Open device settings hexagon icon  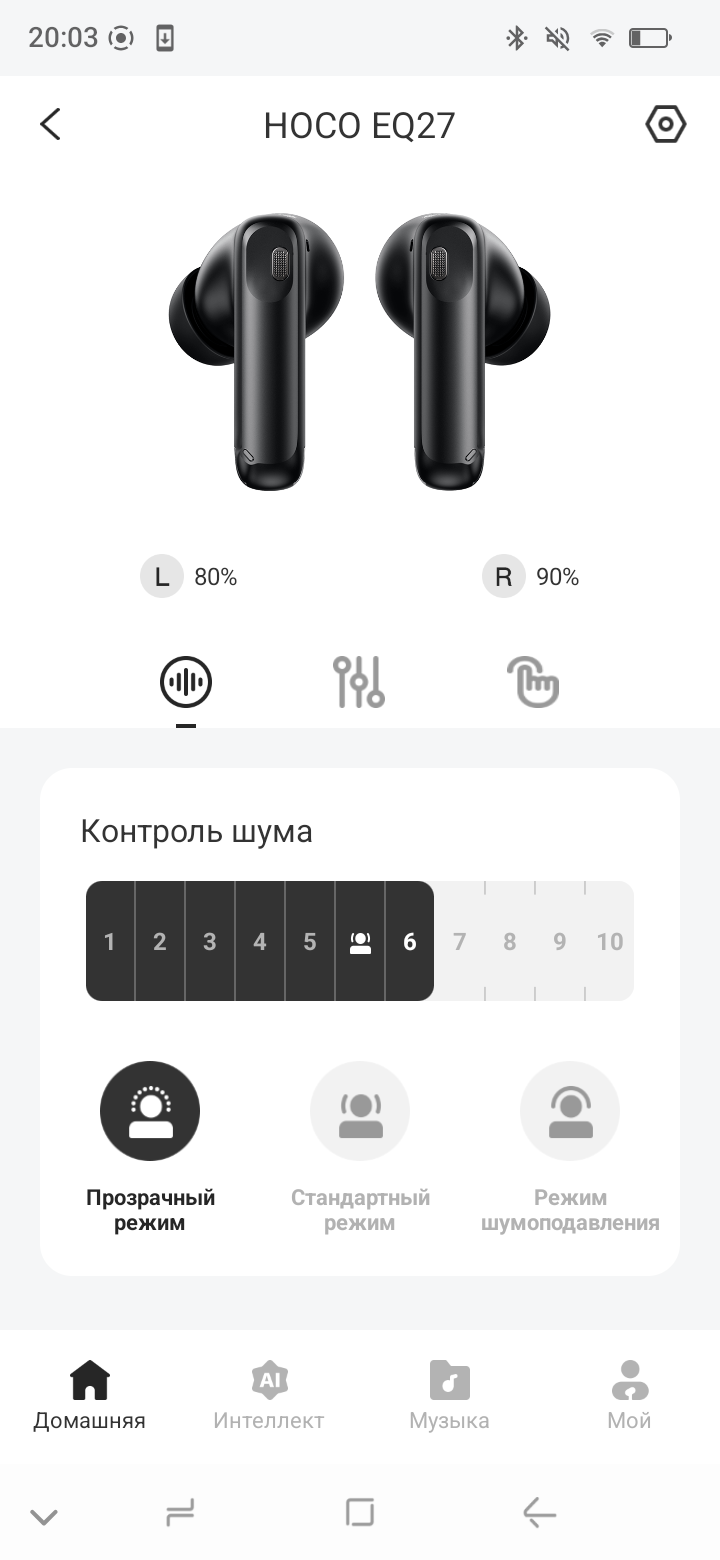tap(665, 125)
